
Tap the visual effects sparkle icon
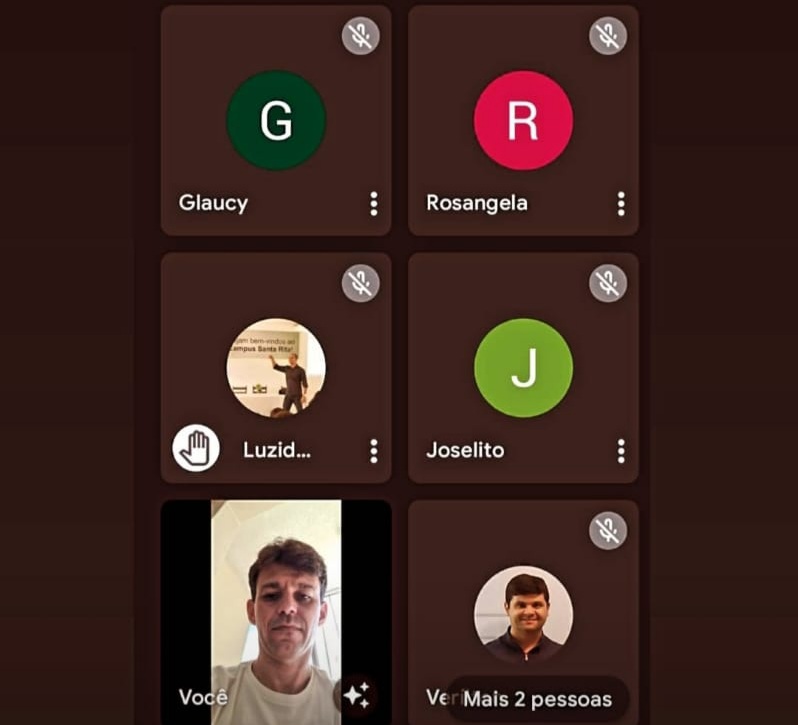coord(357,694)
